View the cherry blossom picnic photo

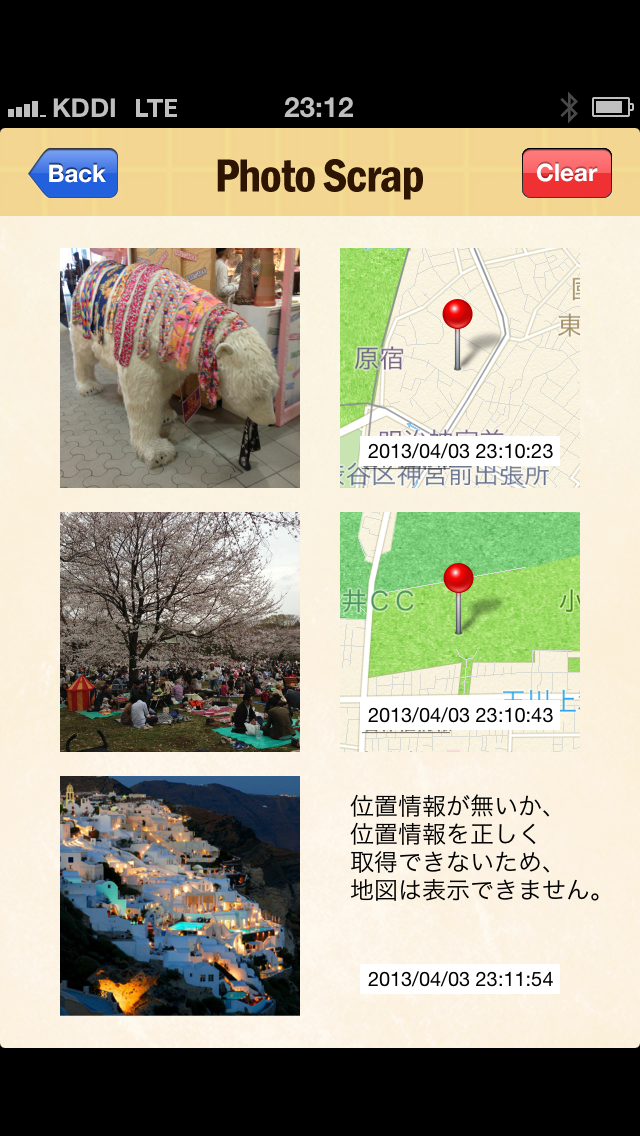(180, 632)
